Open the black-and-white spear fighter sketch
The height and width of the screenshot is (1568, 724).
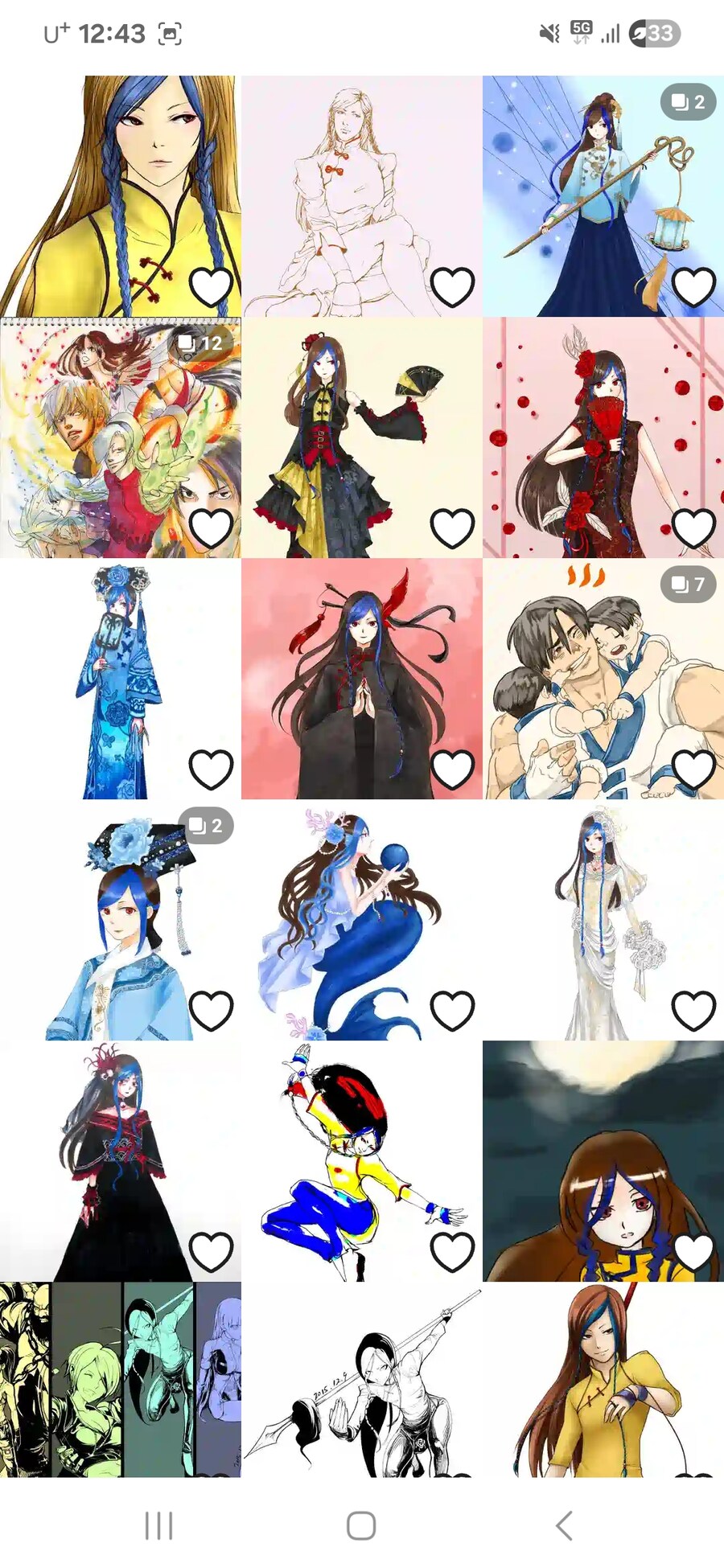(x=362, y=1379)
